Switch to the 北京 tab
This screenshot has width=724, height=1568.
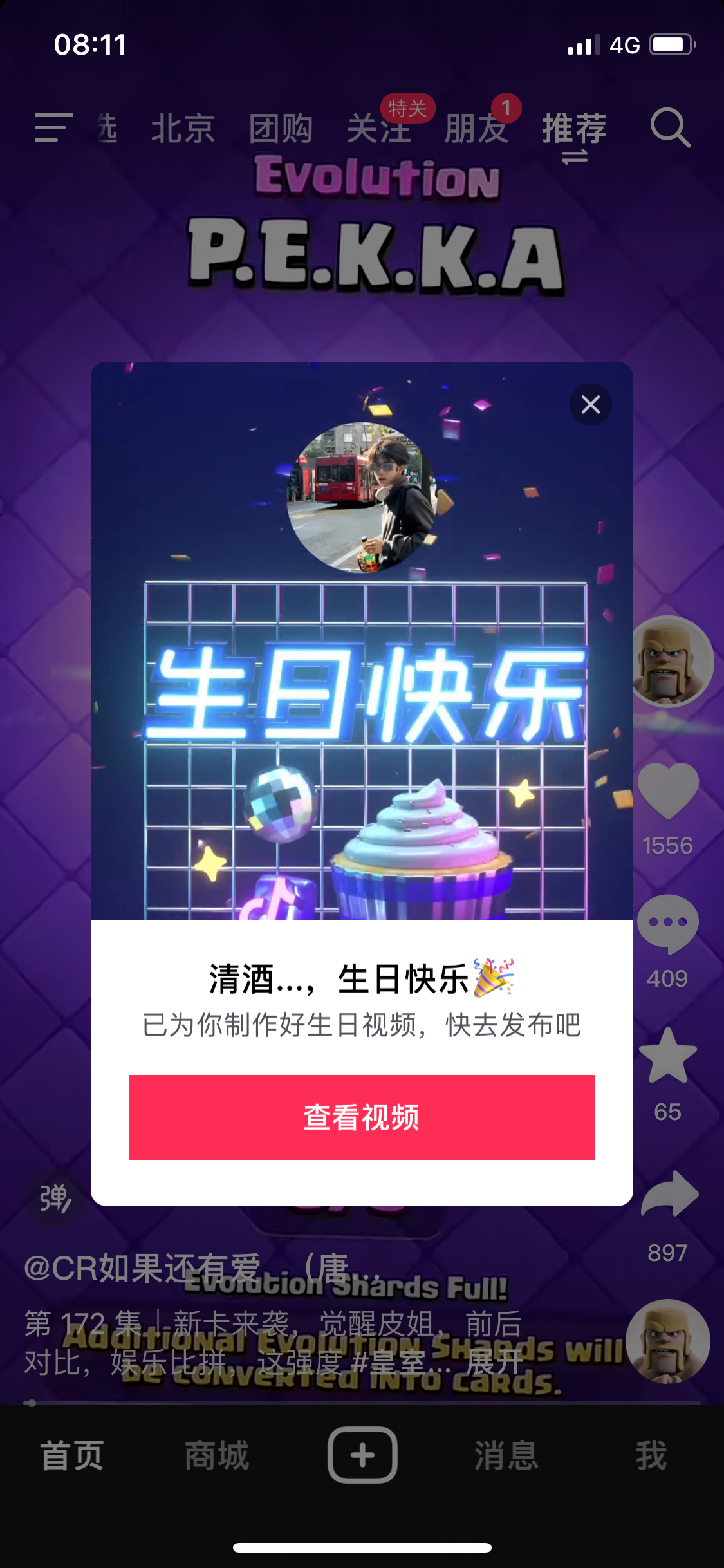[x=183, y=128]
